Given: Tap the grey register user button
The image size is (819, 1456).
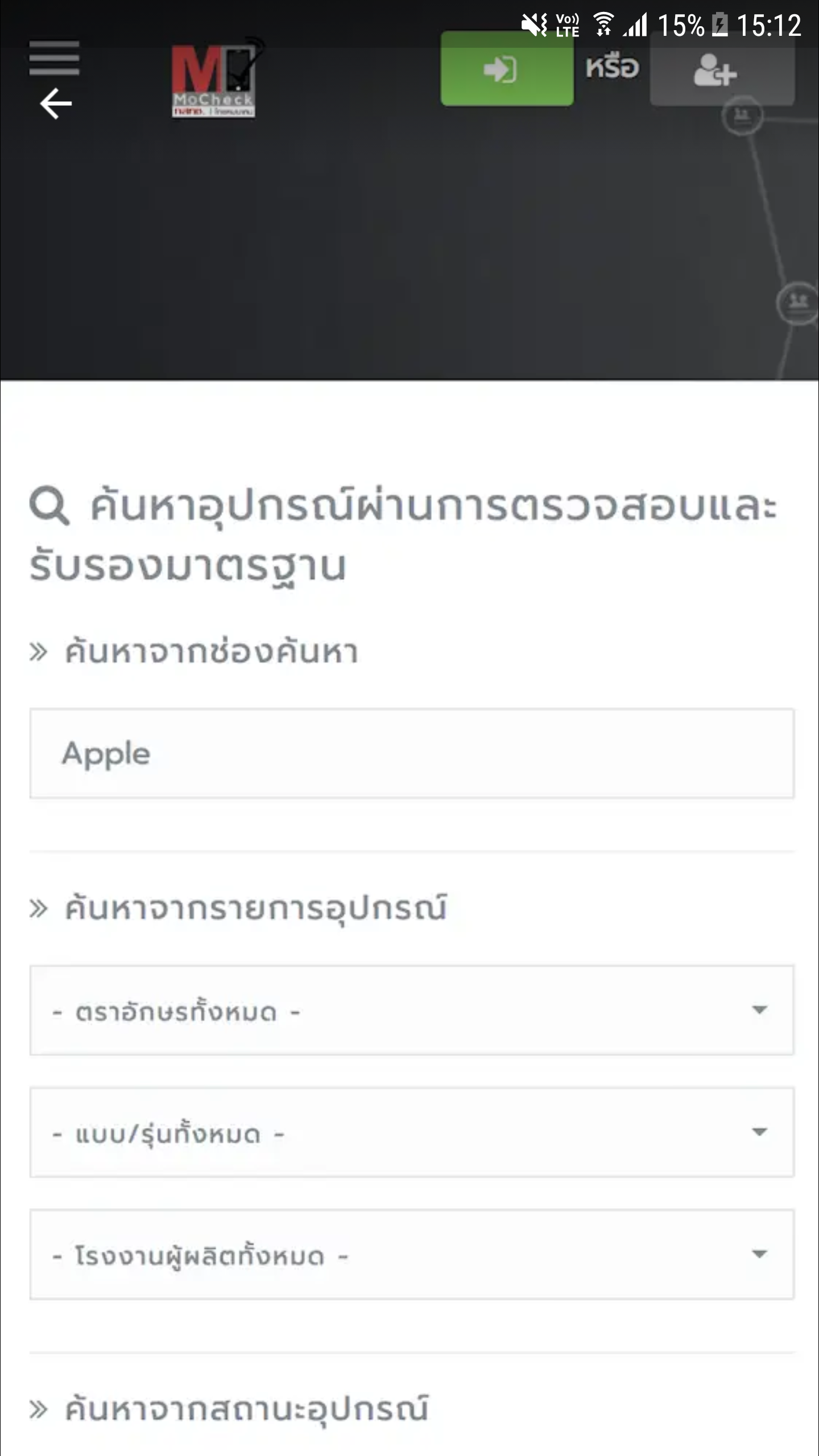Looking at the screenshot, I should click(722, 71).
